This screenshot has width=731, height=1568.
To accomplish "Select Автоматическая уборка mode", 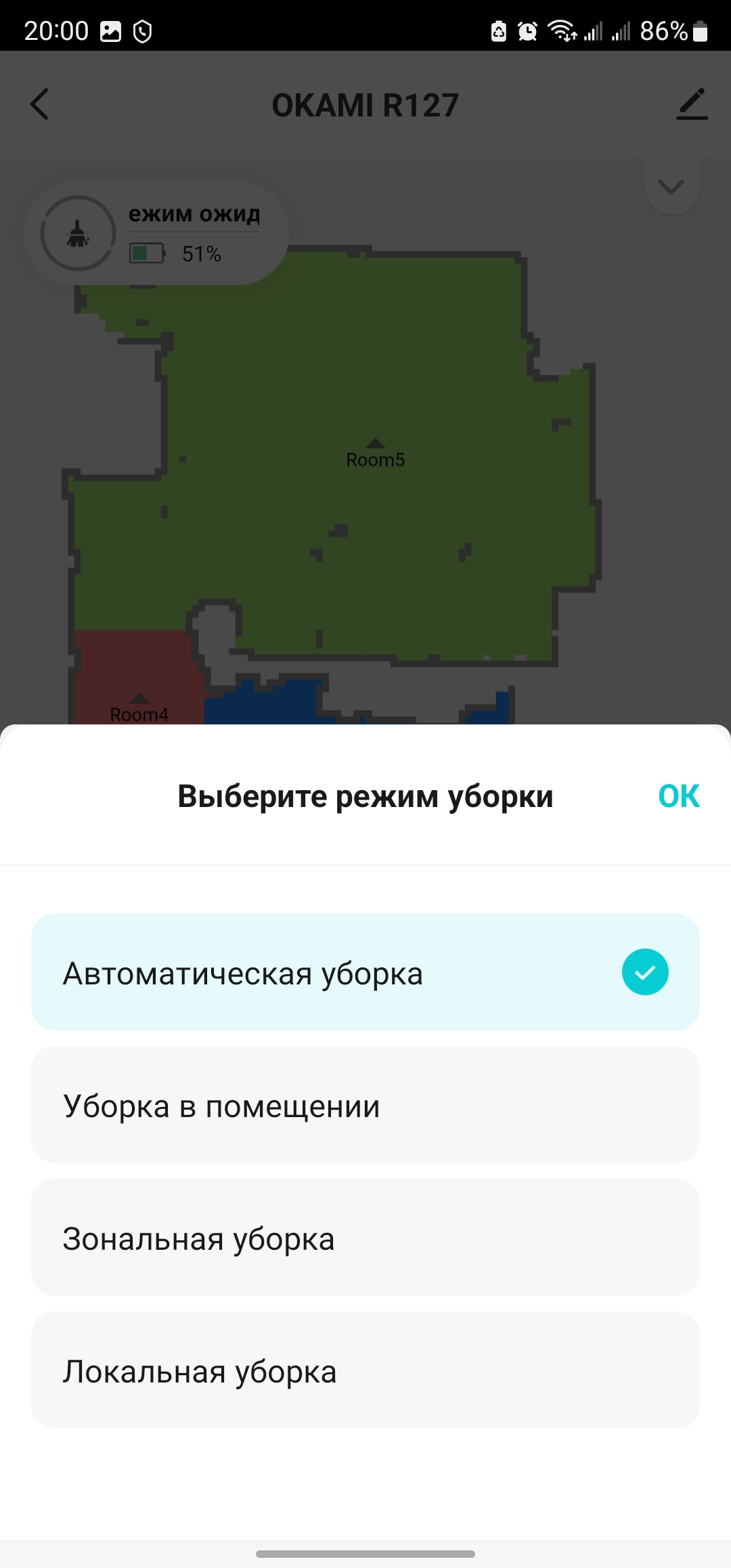I will click(365, 972).
